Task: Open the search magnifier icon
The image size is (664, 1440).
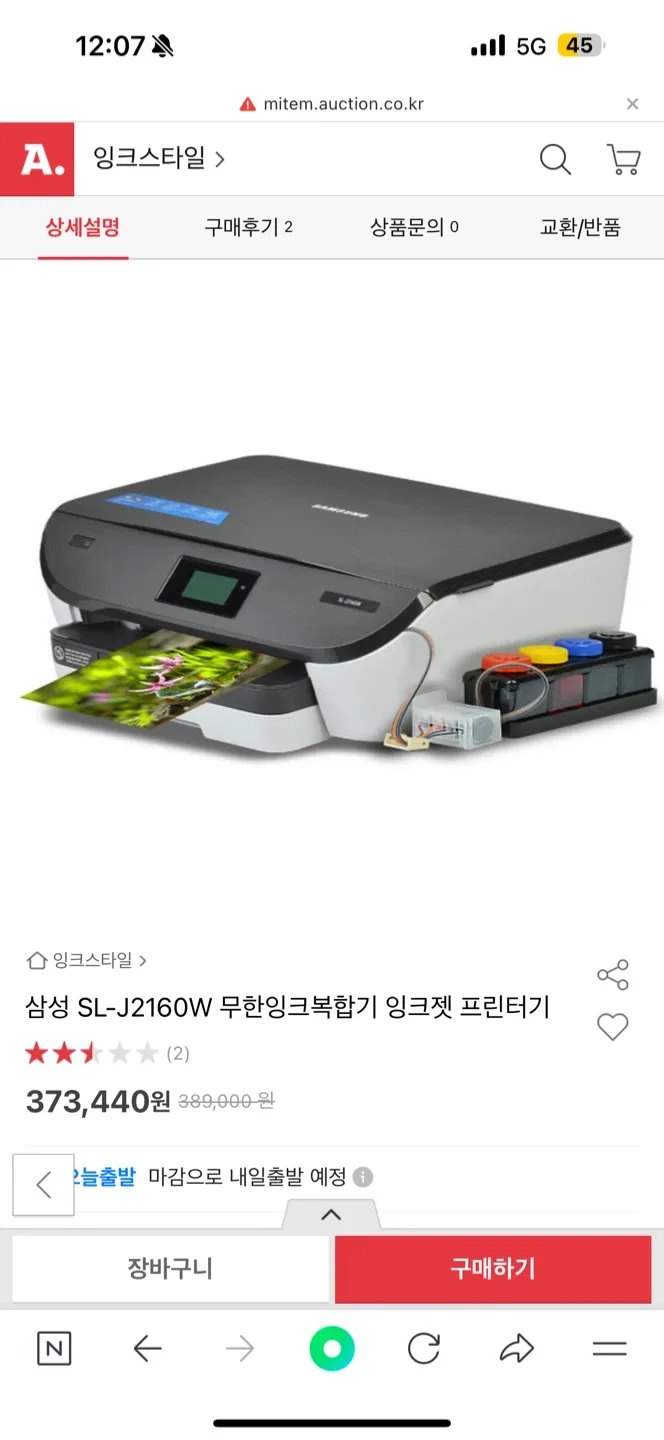Action: click(x=555, y=159)
